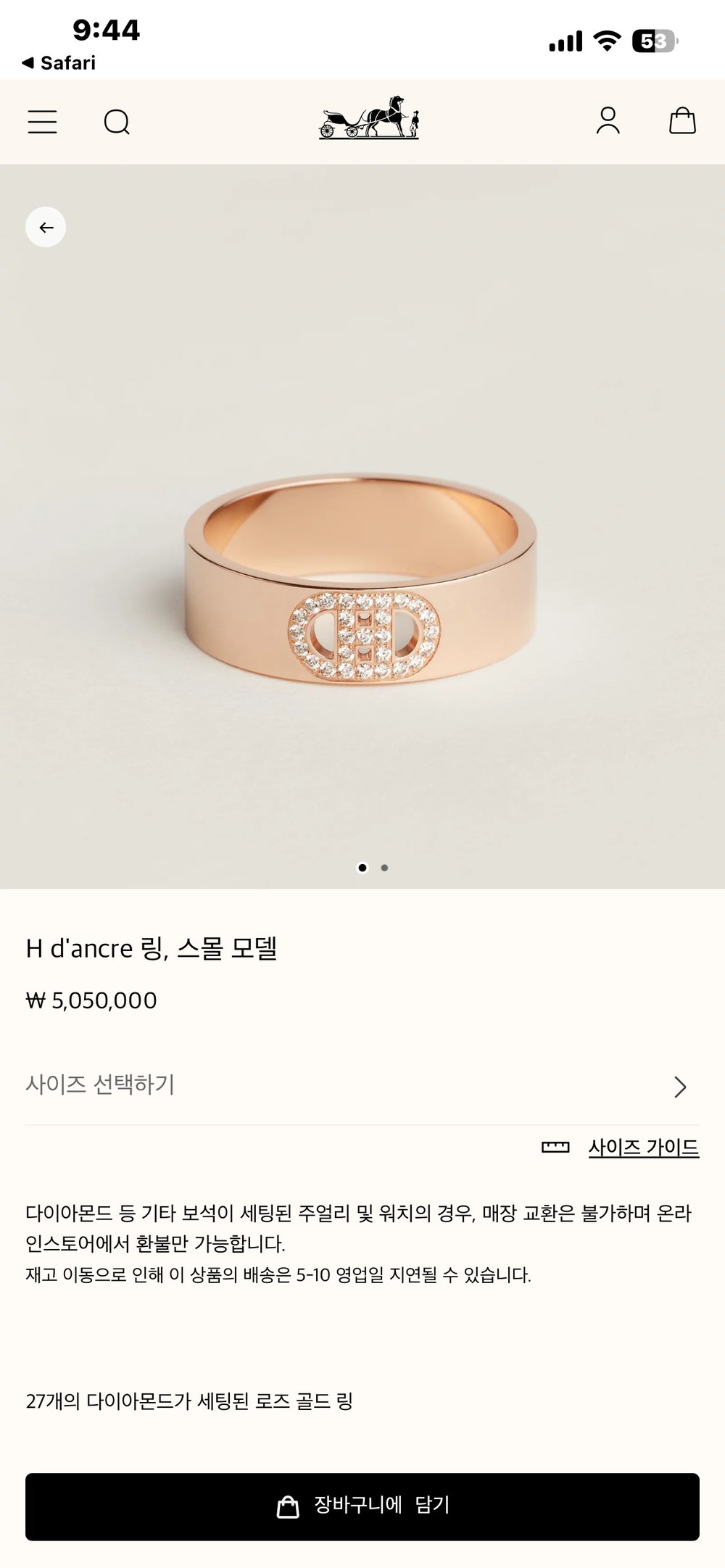Open the rose gold ring product image
This screenshot has width=725, height=1568.
coord(361,580)
